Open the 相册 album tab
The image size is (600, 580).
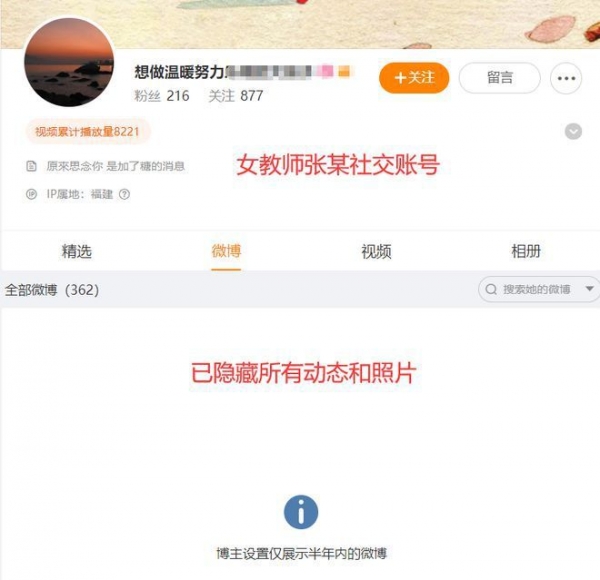526,251
